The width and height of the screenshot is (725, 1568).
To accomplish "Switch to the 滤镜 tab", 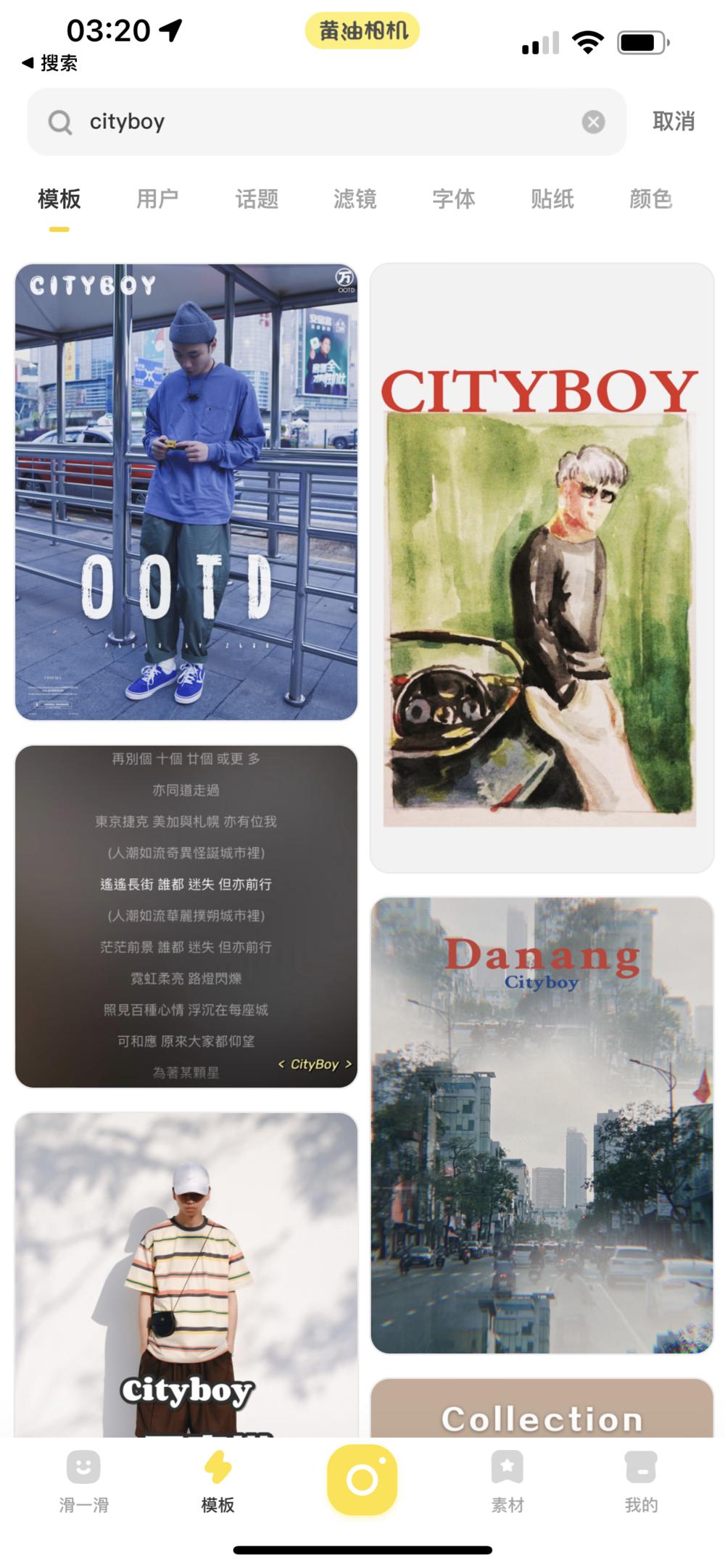I will (x=355, y=199).
